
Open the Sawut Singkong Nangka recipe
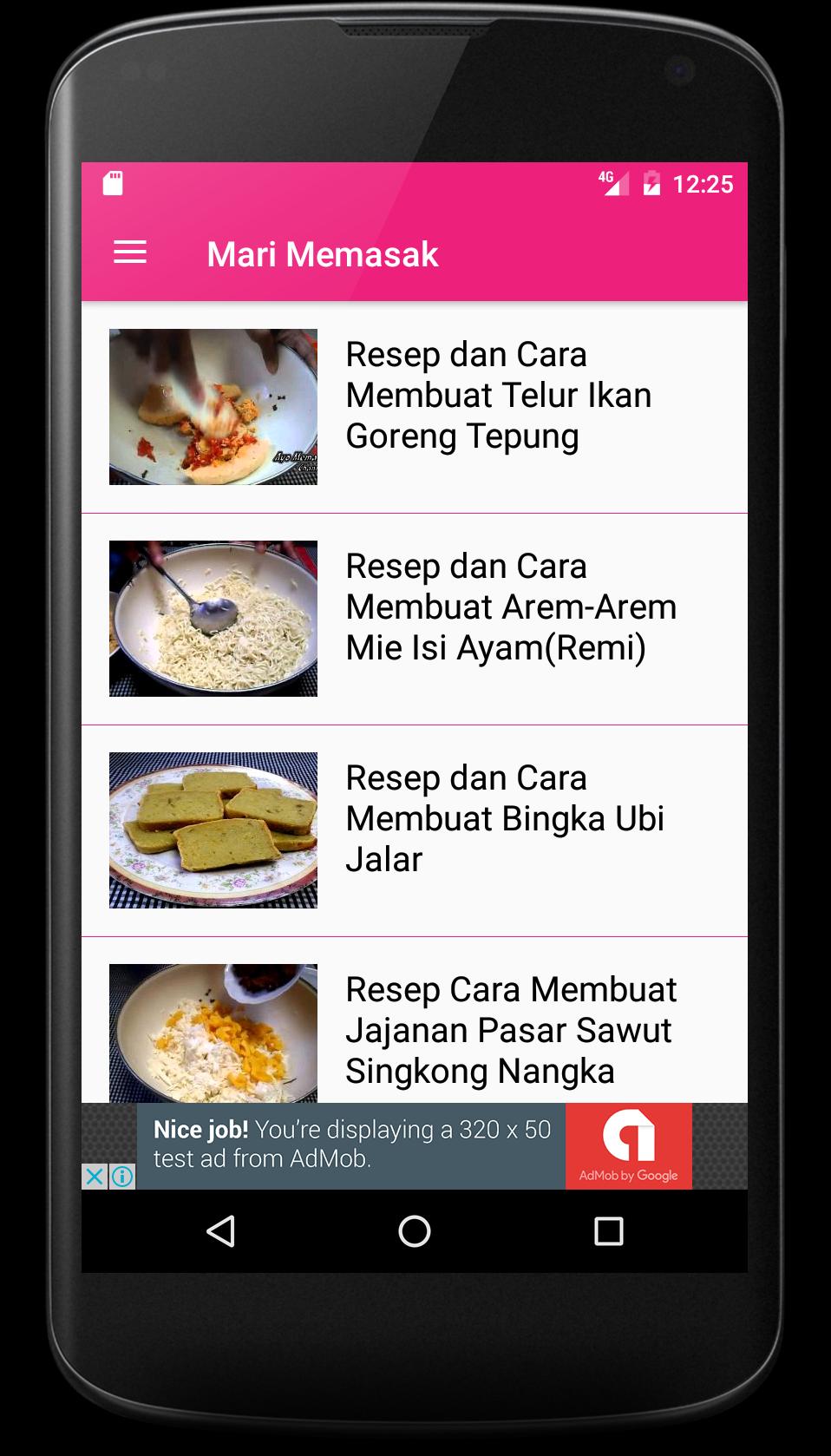coord(414,1031)
